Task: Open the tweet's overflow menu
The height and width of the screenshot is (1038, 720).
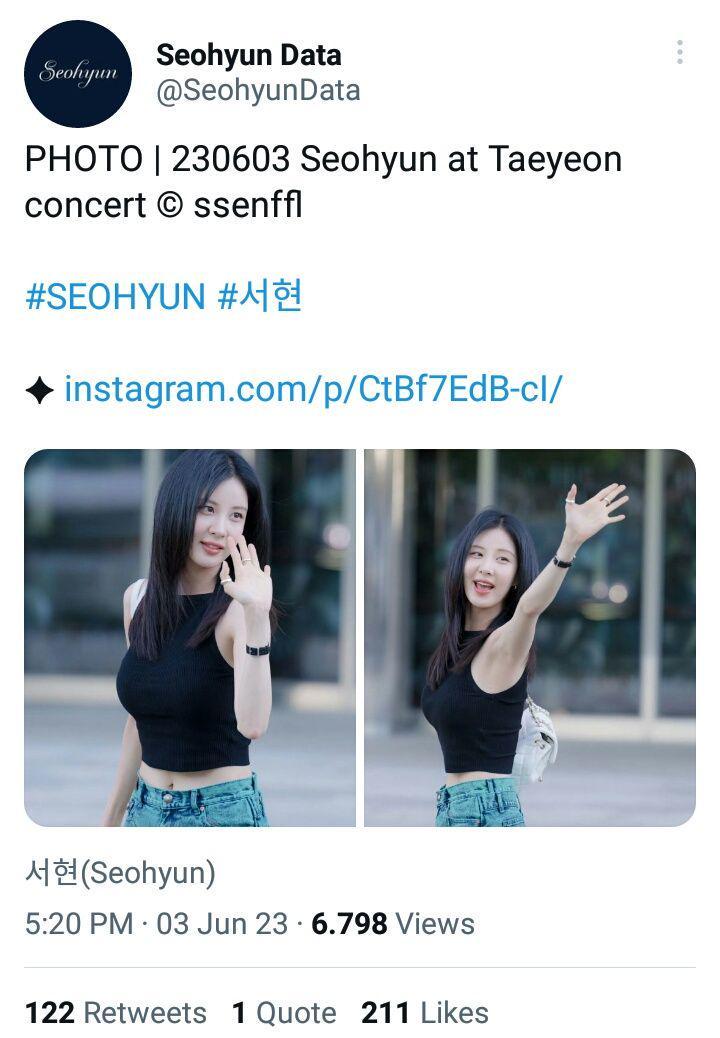Action: tap(680, 52)
